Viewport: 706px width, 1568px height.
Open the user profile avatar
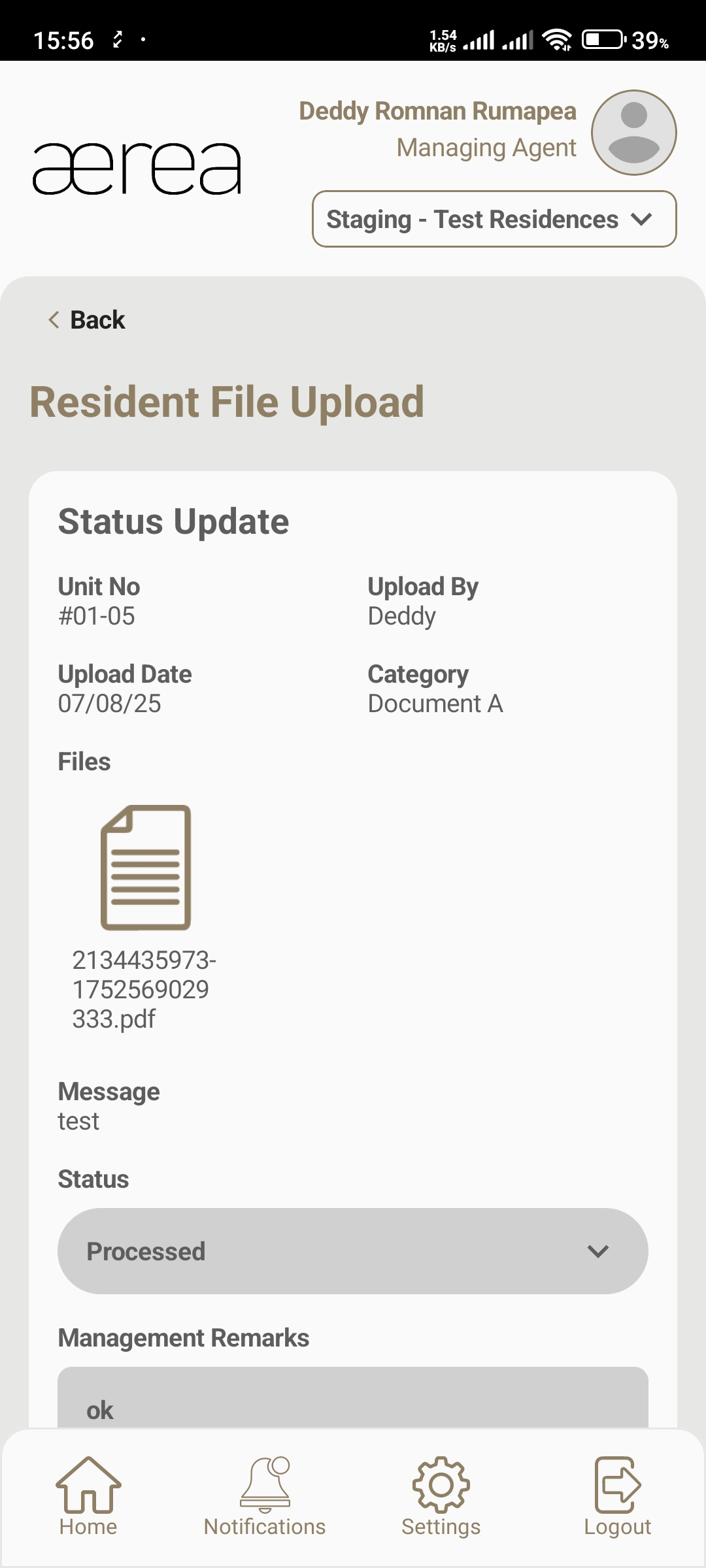point(633,133)
